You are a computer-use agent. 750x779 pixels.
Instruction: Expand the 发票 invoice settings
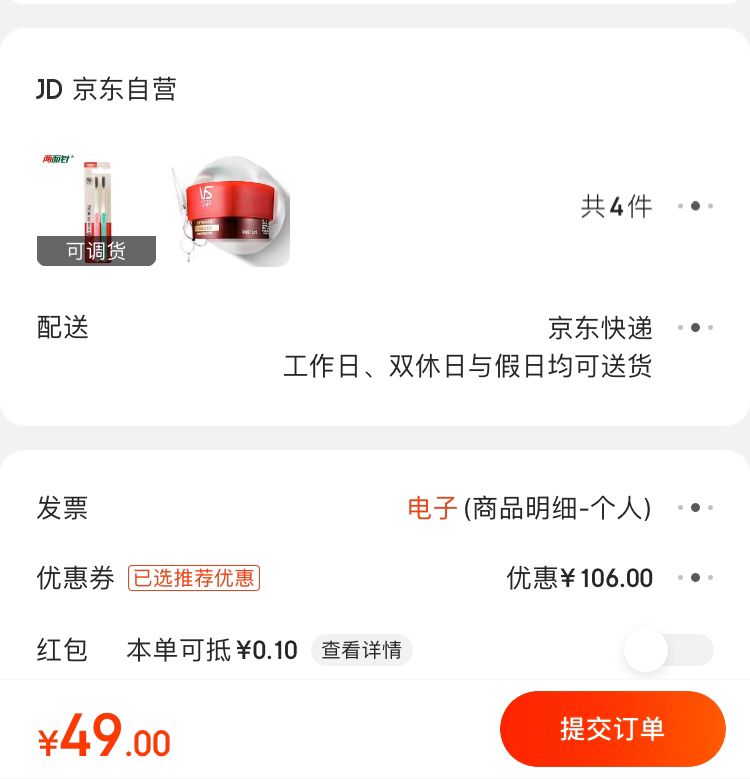click(694, 507)
